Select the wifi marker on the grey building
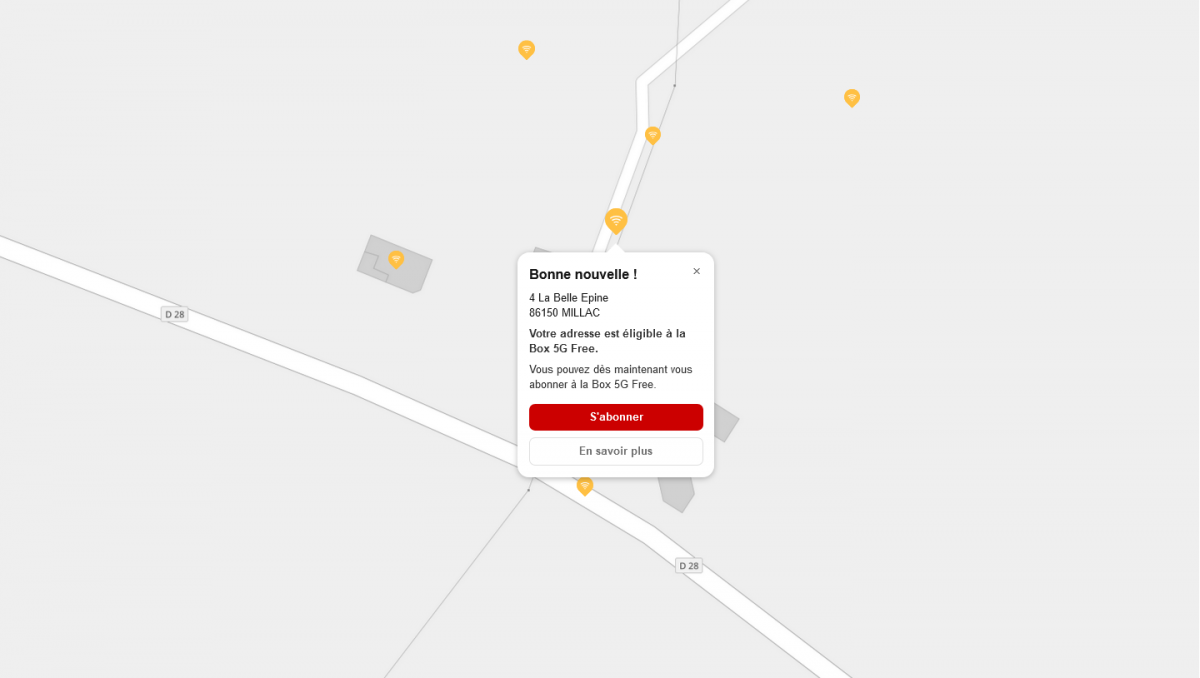1200x678 pixels. tap(396, 259)
